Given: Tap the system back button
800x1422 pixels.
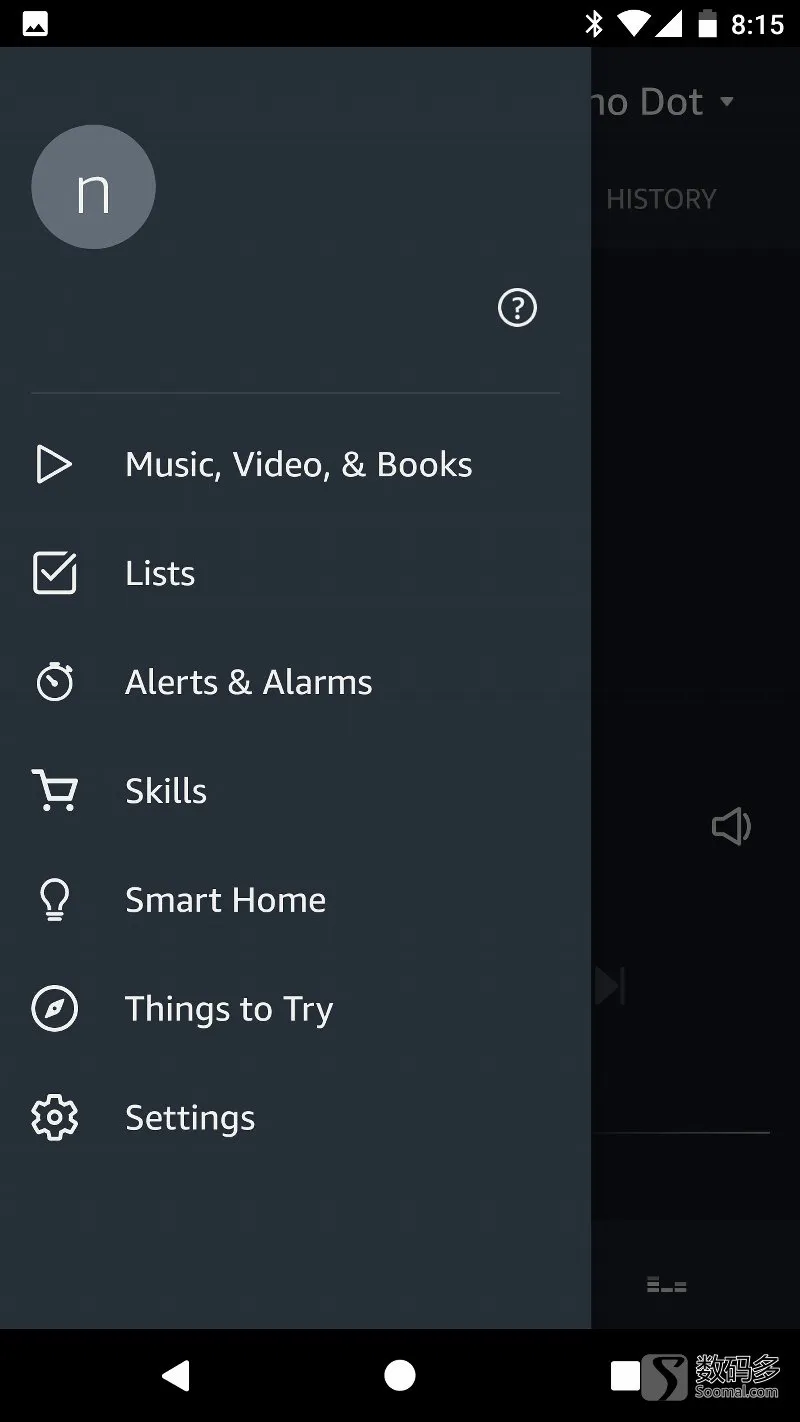Looking at the screenshot, I should [x=176, y=1376].
